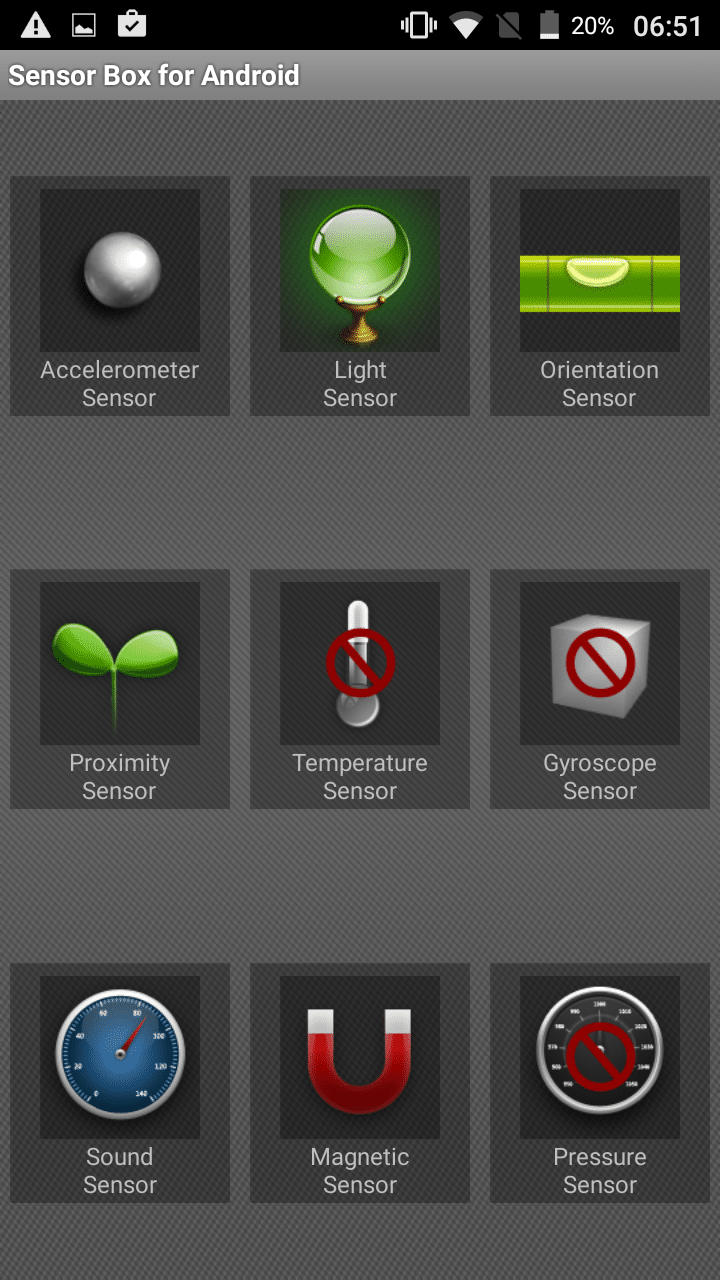Launch the Orientation Sensor
Image resolution: width=720 pixels, height=1280 pixels.
click(x=600, y=296)
